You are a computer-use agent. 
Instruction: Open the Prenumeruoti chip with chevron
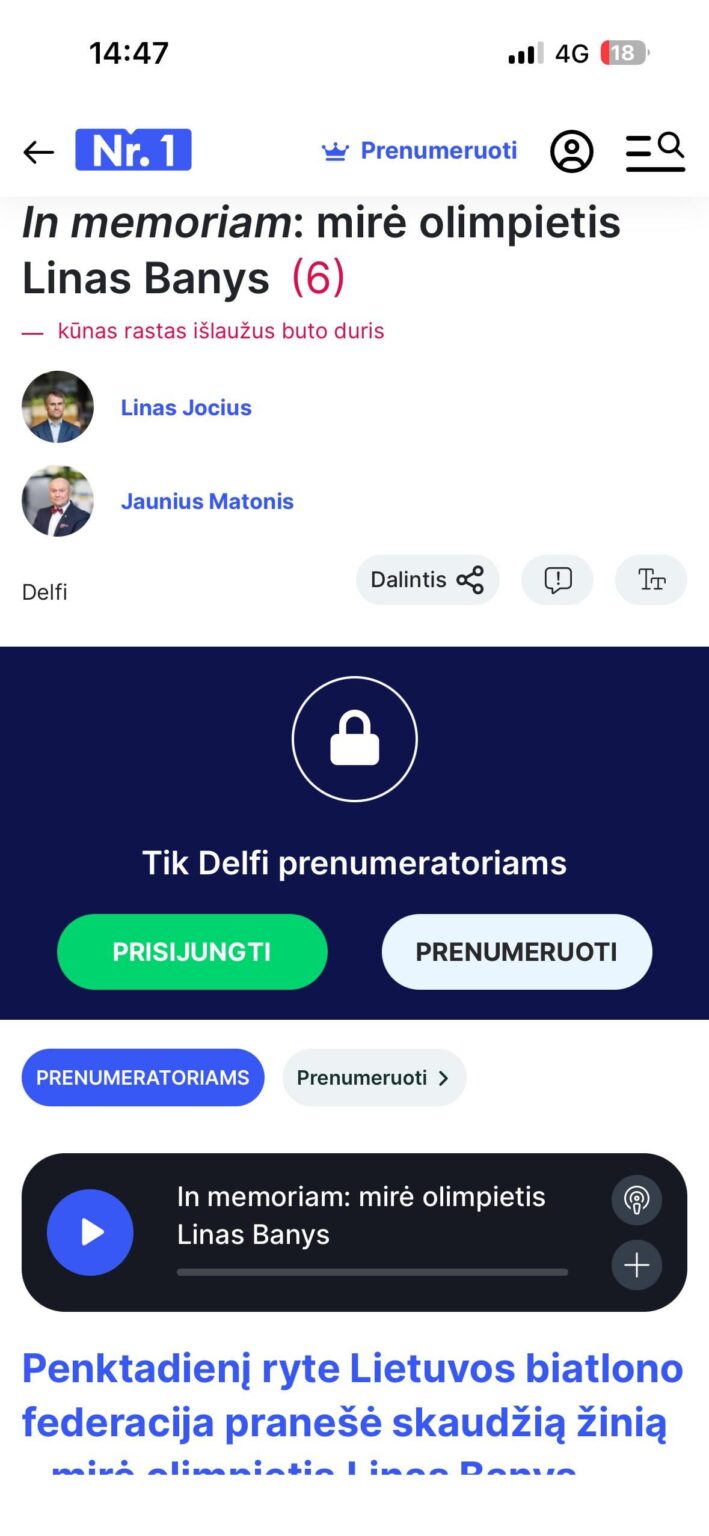(x=374, y=1077)
